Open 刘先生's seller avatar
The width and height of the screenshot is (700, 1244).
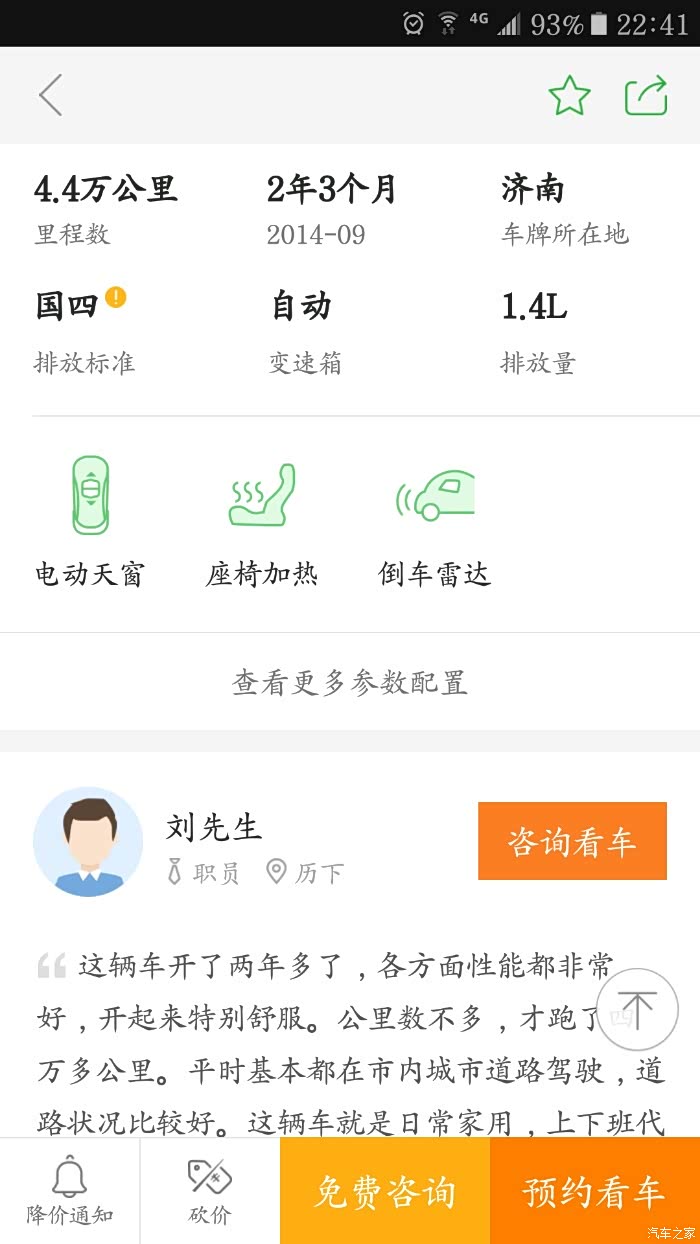88,841
